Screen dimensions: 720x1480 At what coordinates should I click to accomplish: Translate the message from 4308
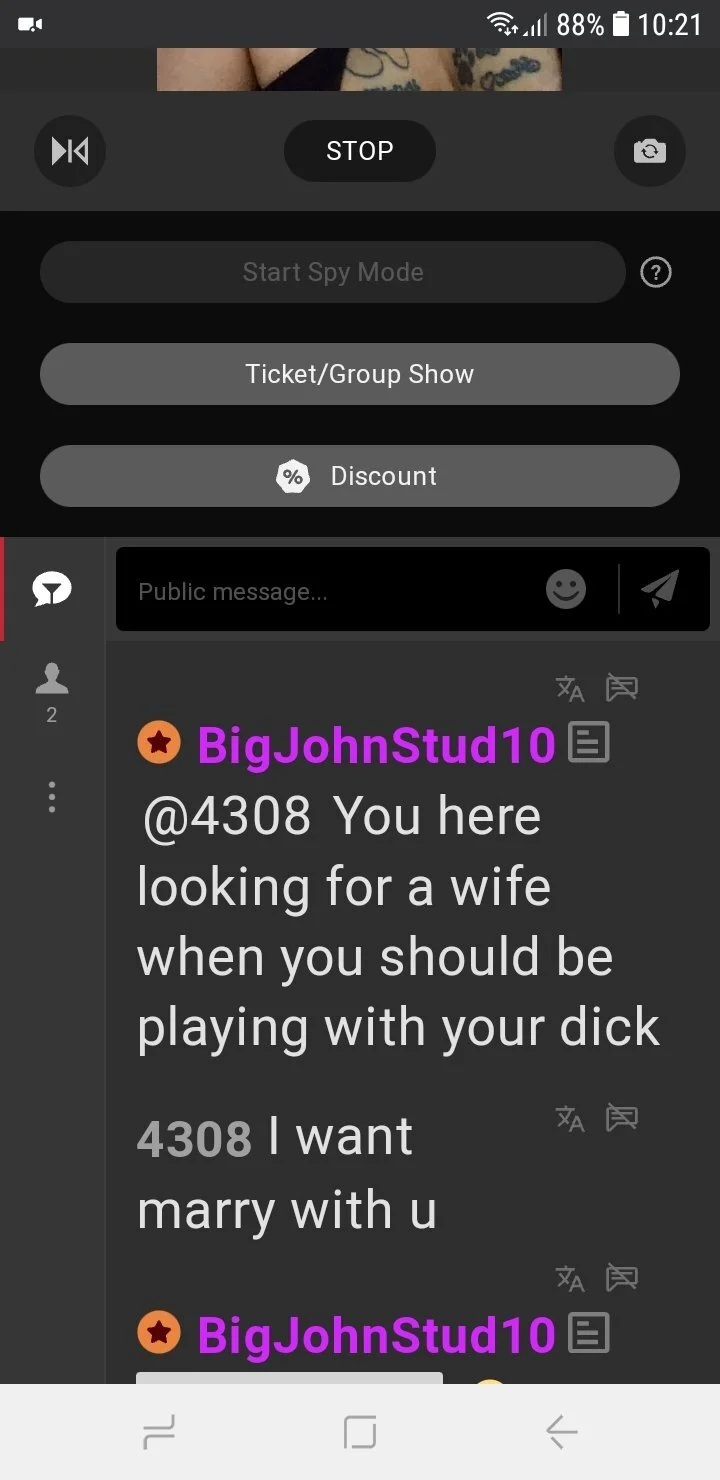pyautogui.click(x=570, y=1119)
